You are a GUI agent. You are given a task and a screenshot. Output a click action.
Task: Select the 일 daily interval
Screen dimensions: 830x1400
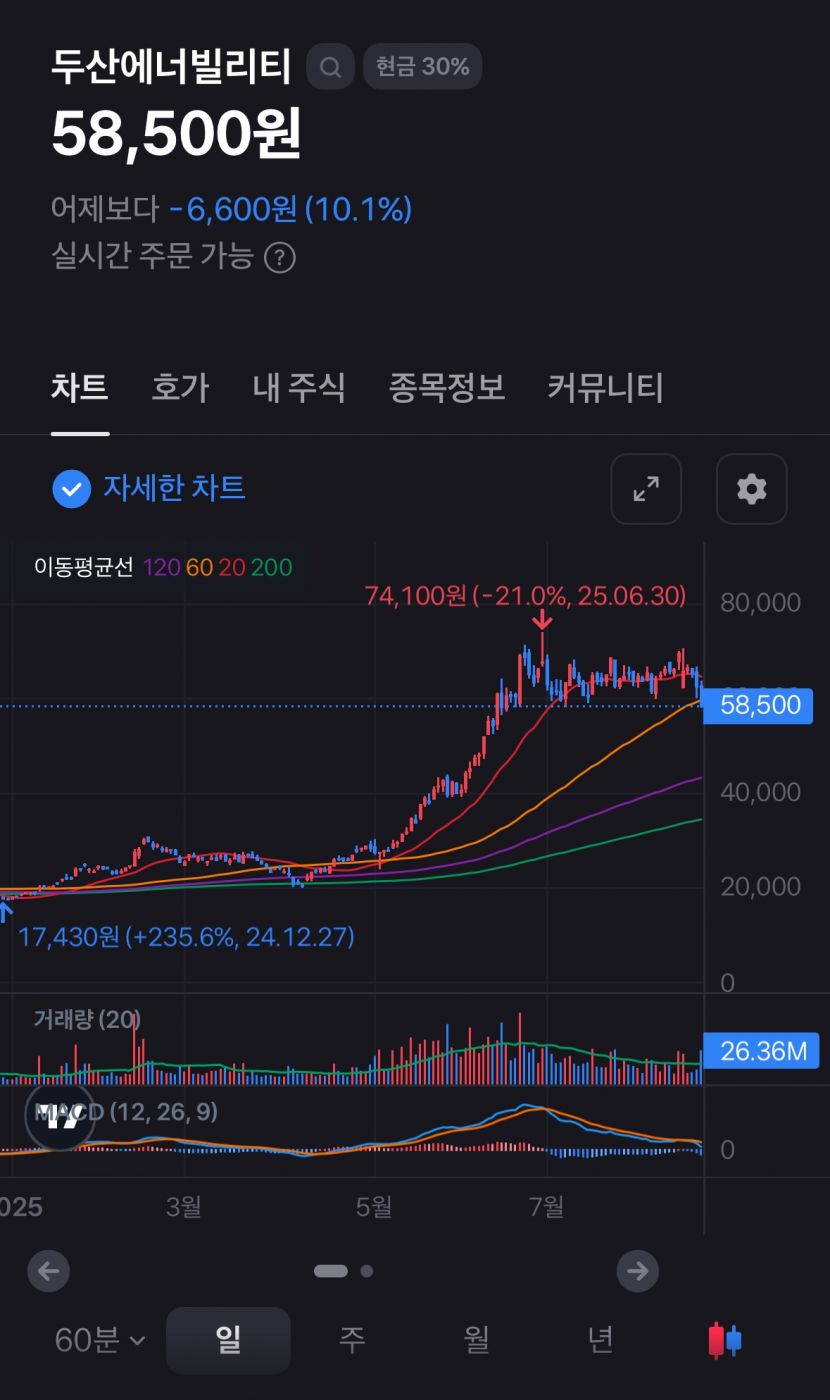228,1340
